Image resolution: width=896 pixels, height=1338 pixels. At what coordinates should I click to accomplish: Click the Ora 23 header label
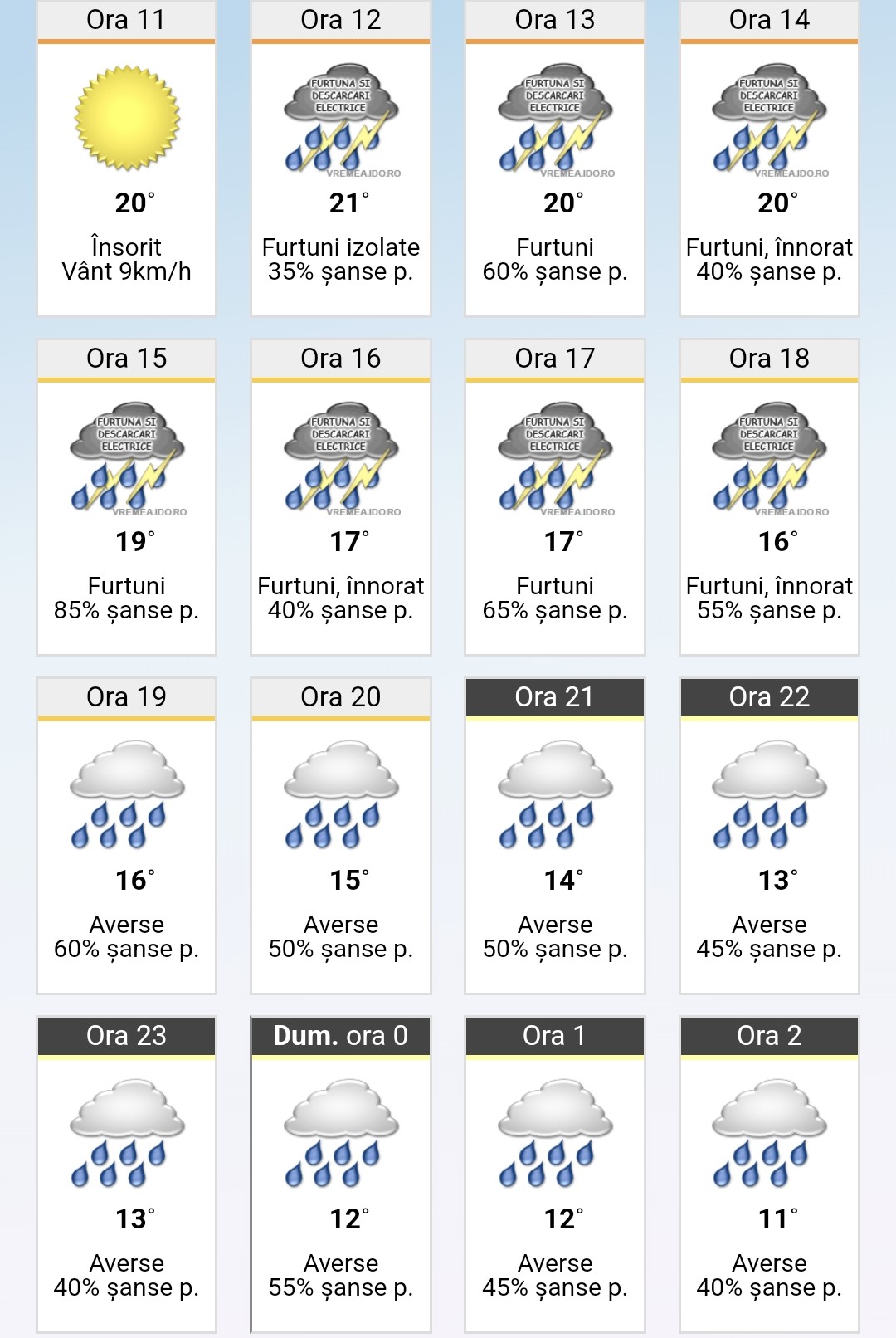pyautogui.click(x=126, y=1037)
